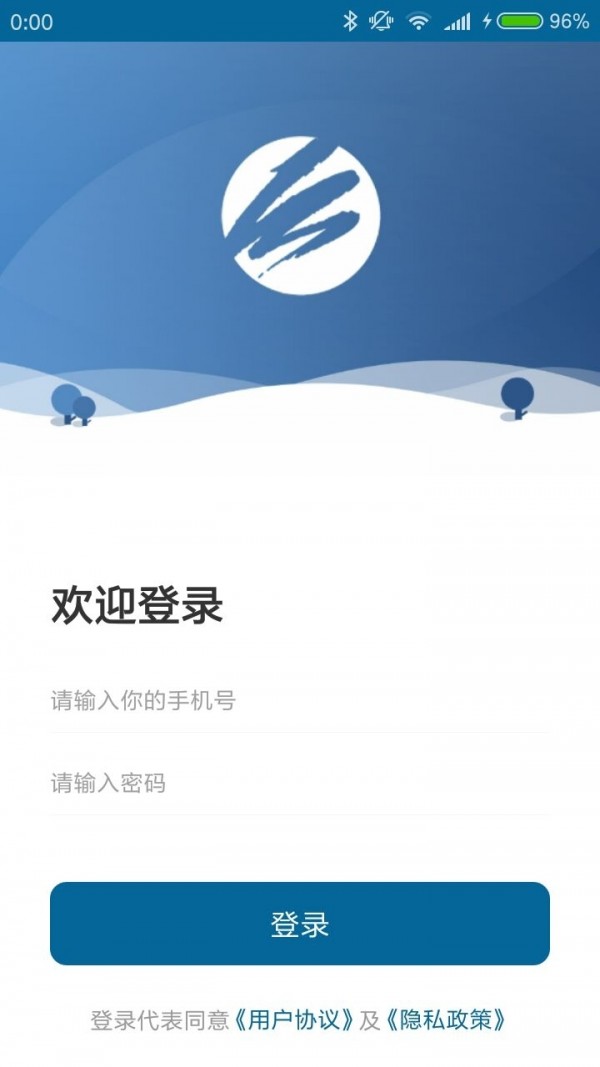Tap the 登录 login button
This screenshot has width=600, height=1067.
(x=300, y=924)
